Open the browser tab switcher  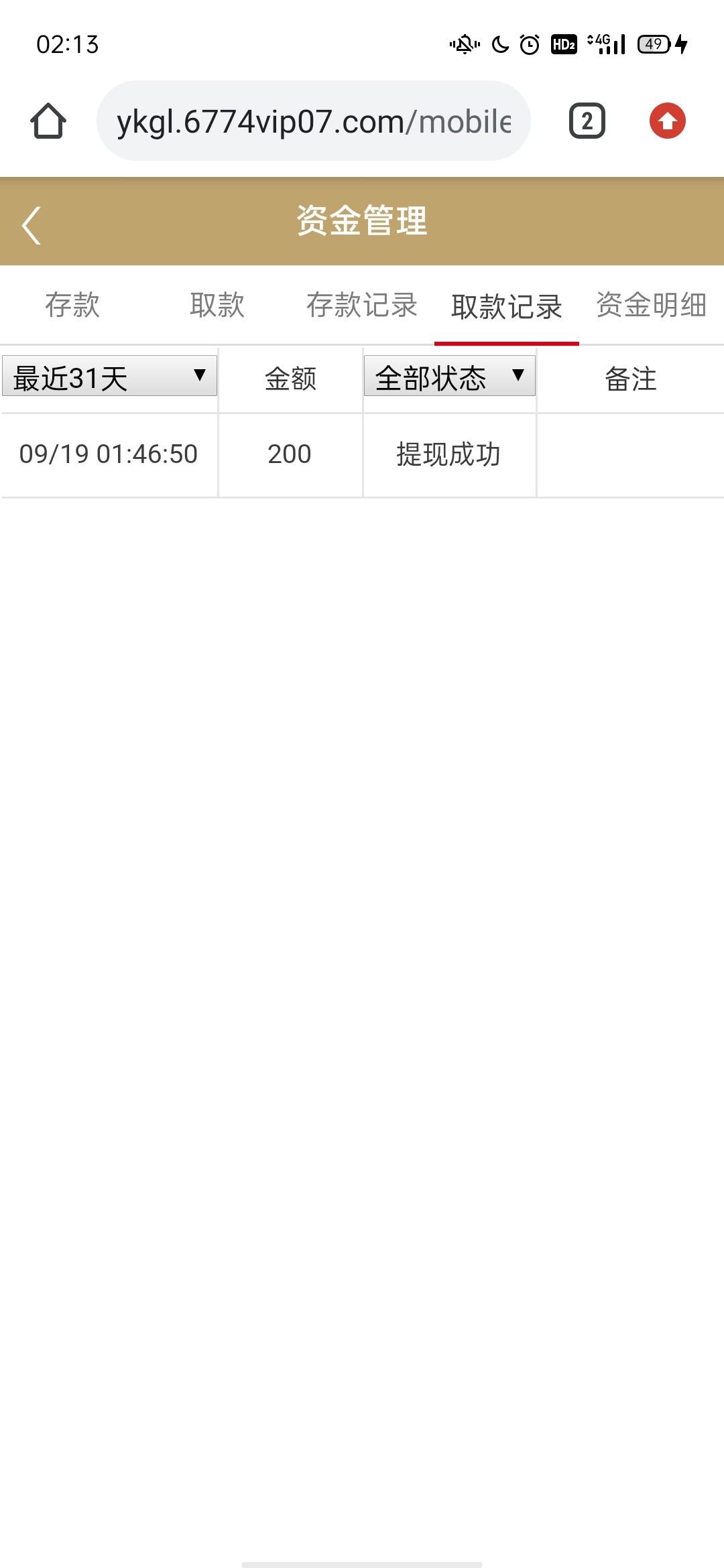587,121
